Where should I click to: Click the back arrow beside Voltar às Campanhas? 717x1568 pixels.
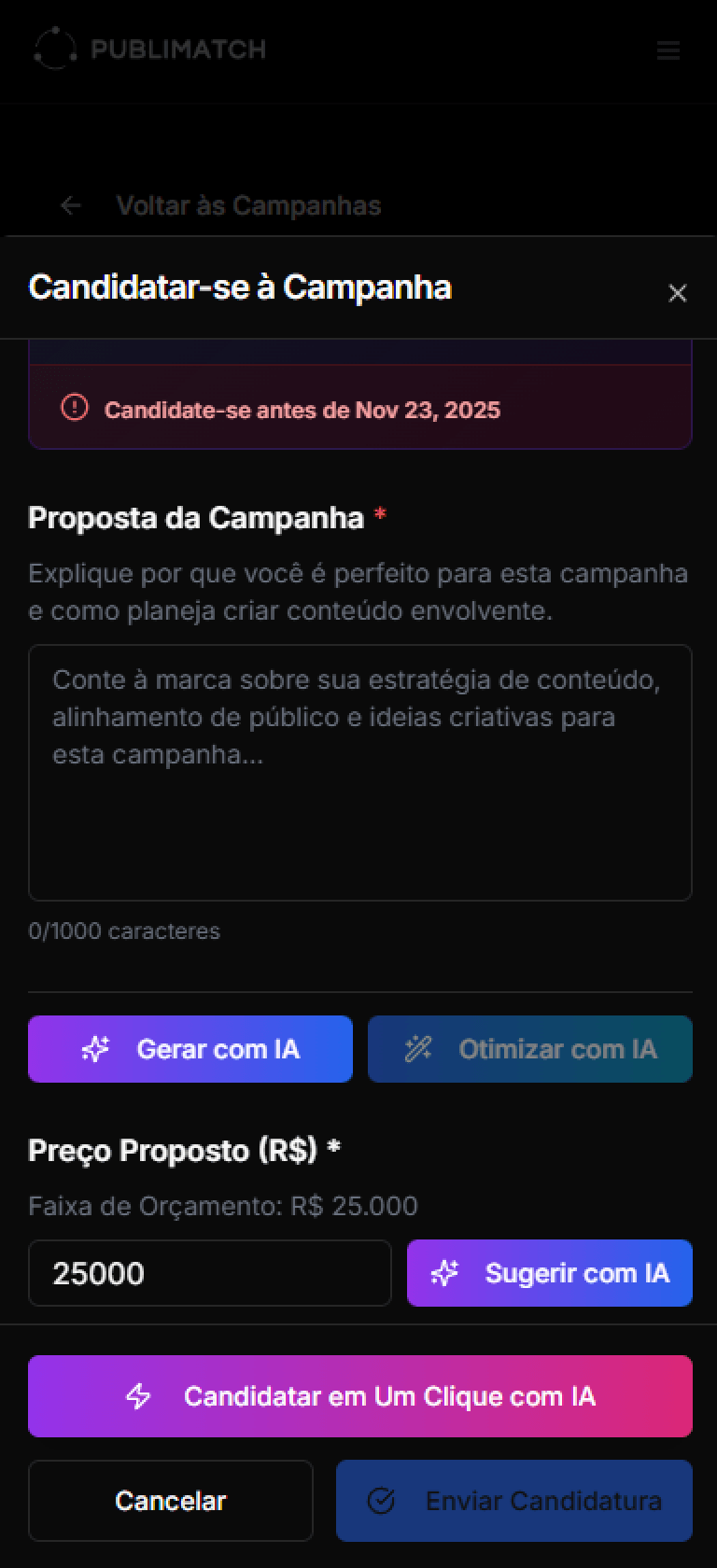point(71,205)
